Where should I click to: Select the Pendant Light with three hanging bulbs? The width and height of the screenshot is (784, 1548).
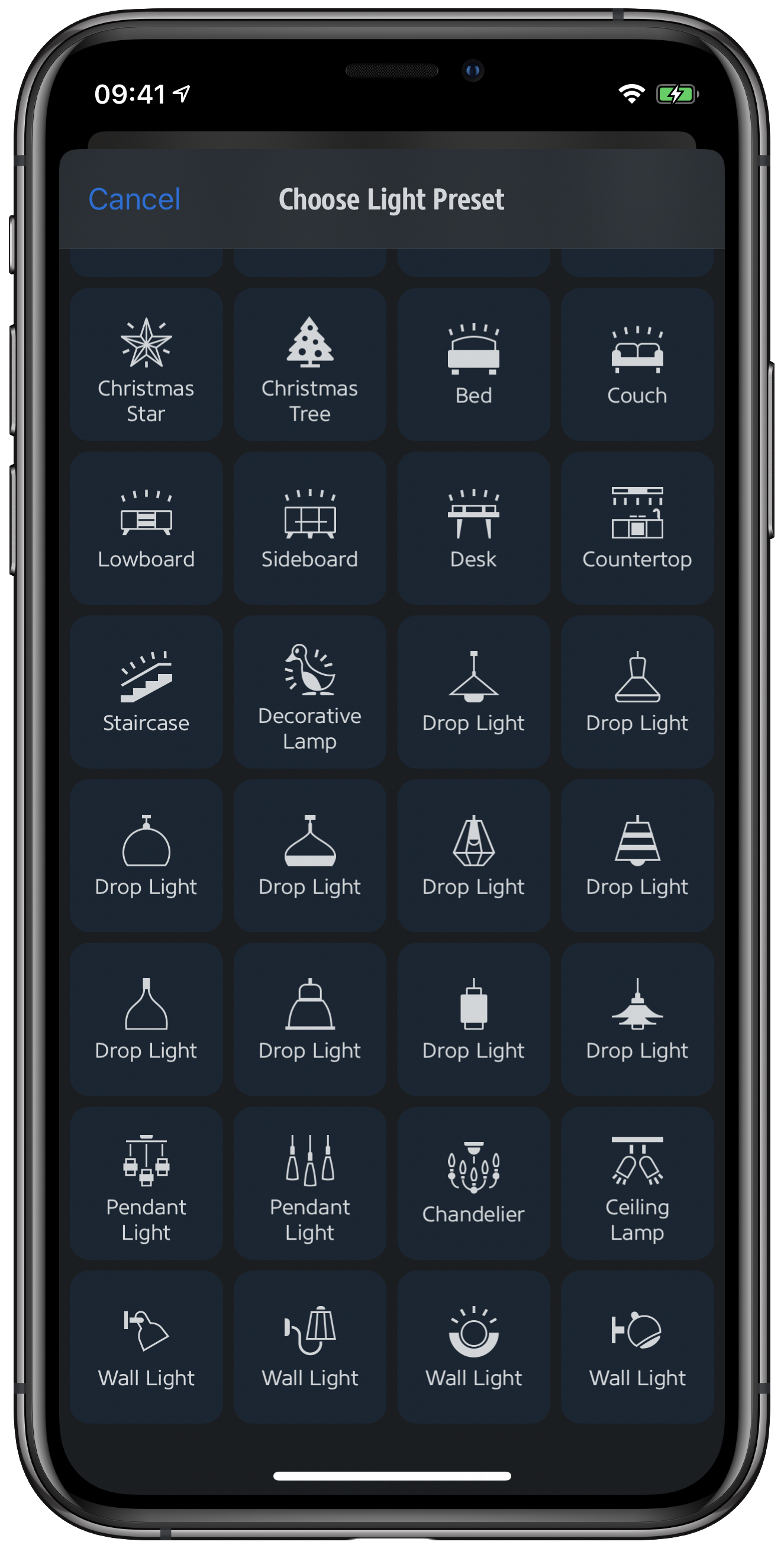pyautogui.click(x=309, y=1183)
